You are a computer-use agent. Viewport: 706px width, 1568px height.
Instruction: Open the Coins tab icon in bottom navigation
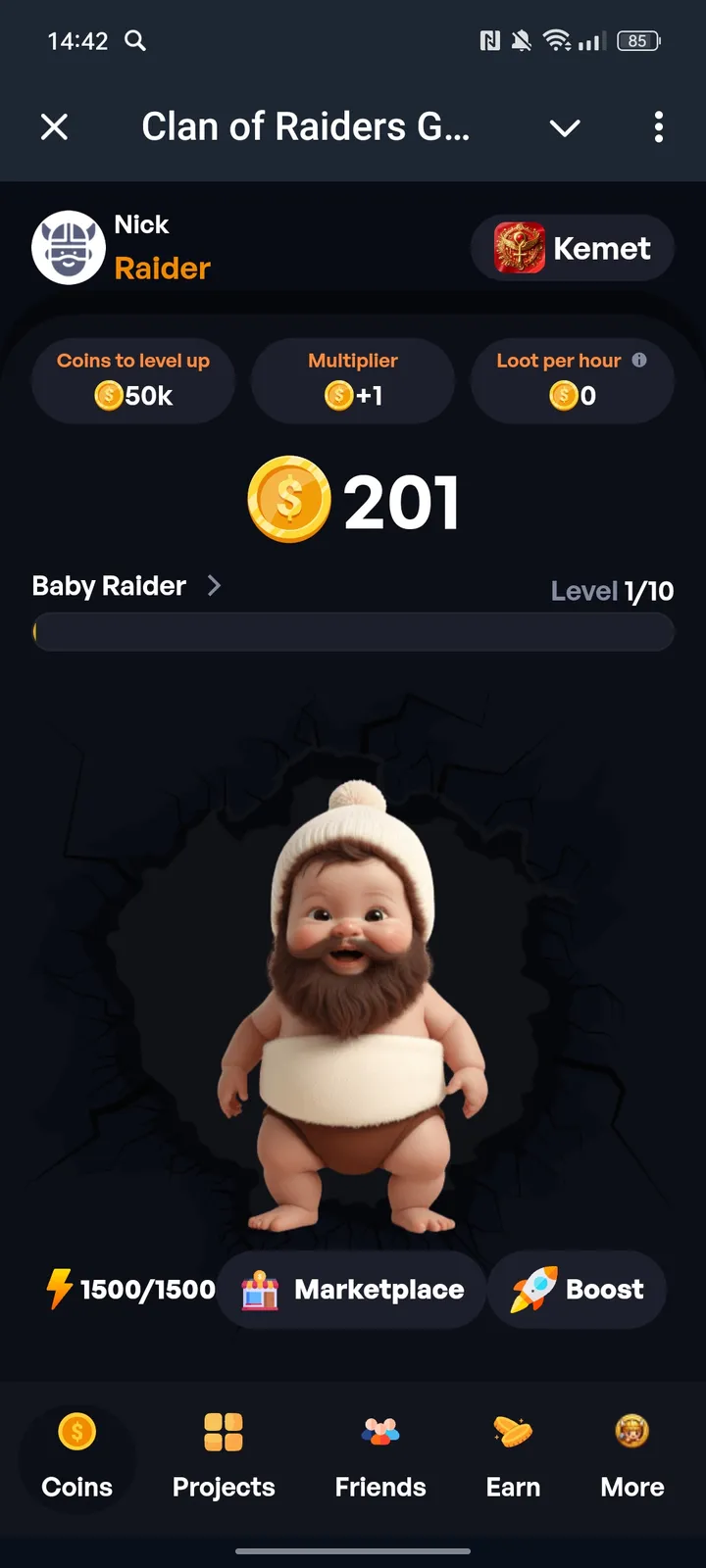[x=76, y=1432]
